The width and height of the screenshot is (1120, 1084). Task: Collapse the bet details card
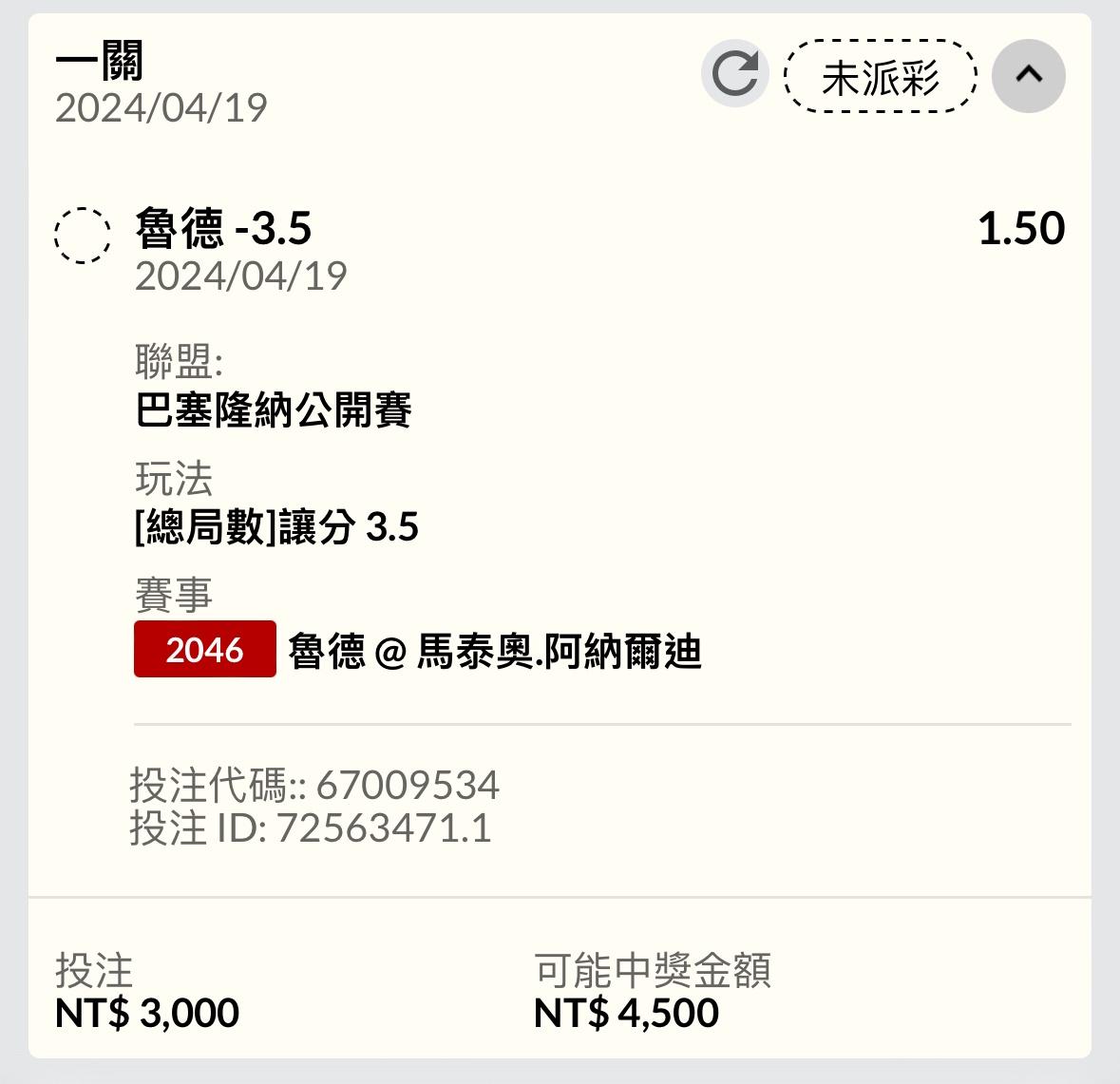(1028, 75)
